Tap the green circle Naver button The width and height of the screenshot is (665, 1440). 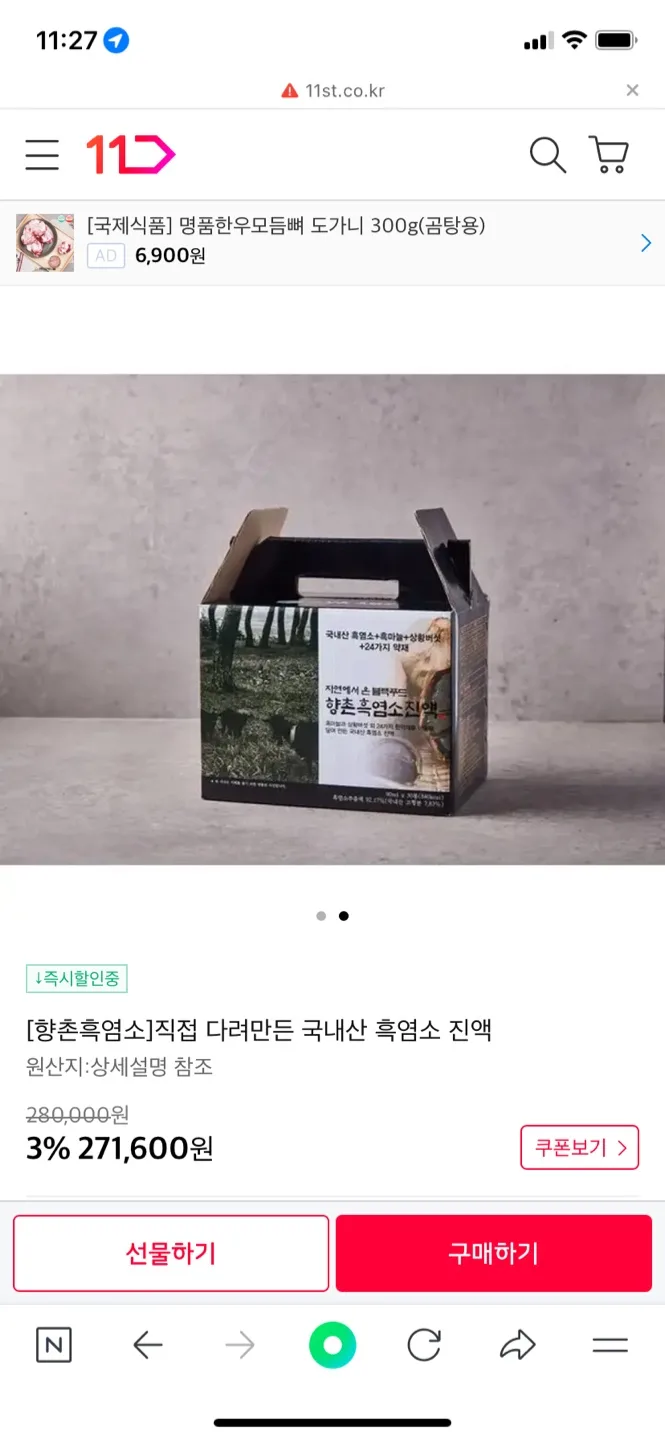click(333, 1345)
